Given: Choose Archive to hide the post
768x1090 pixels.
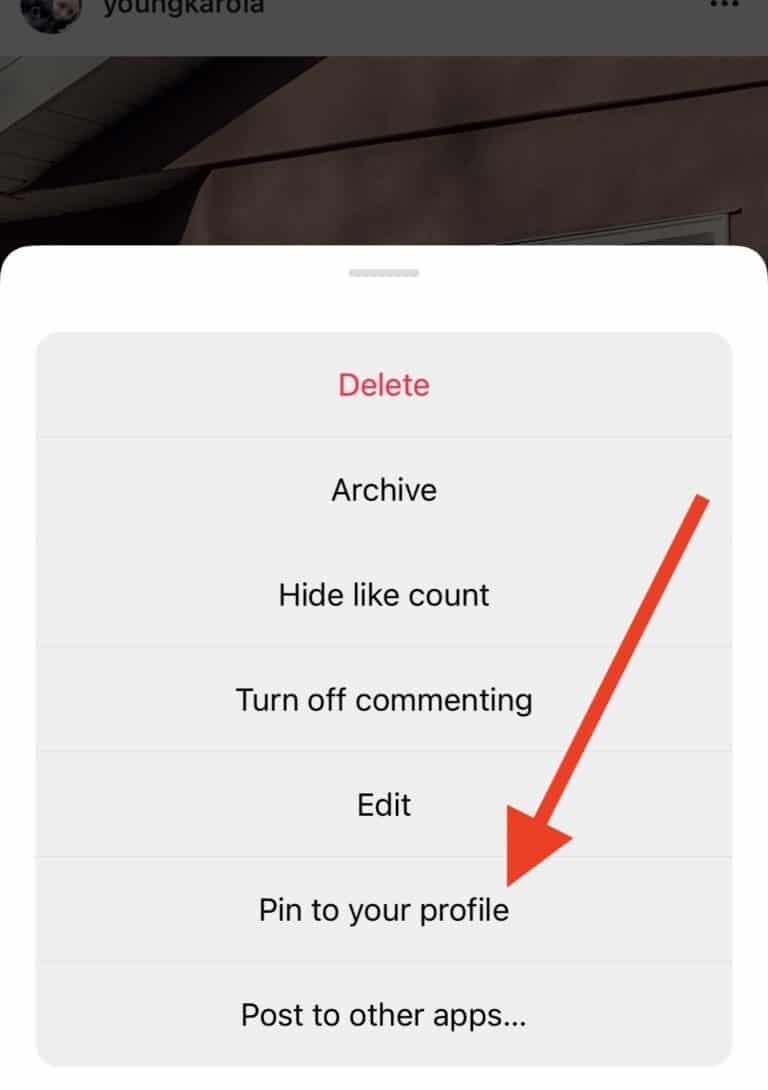Looking at the screenshot, I should click(x=383, y=490).
